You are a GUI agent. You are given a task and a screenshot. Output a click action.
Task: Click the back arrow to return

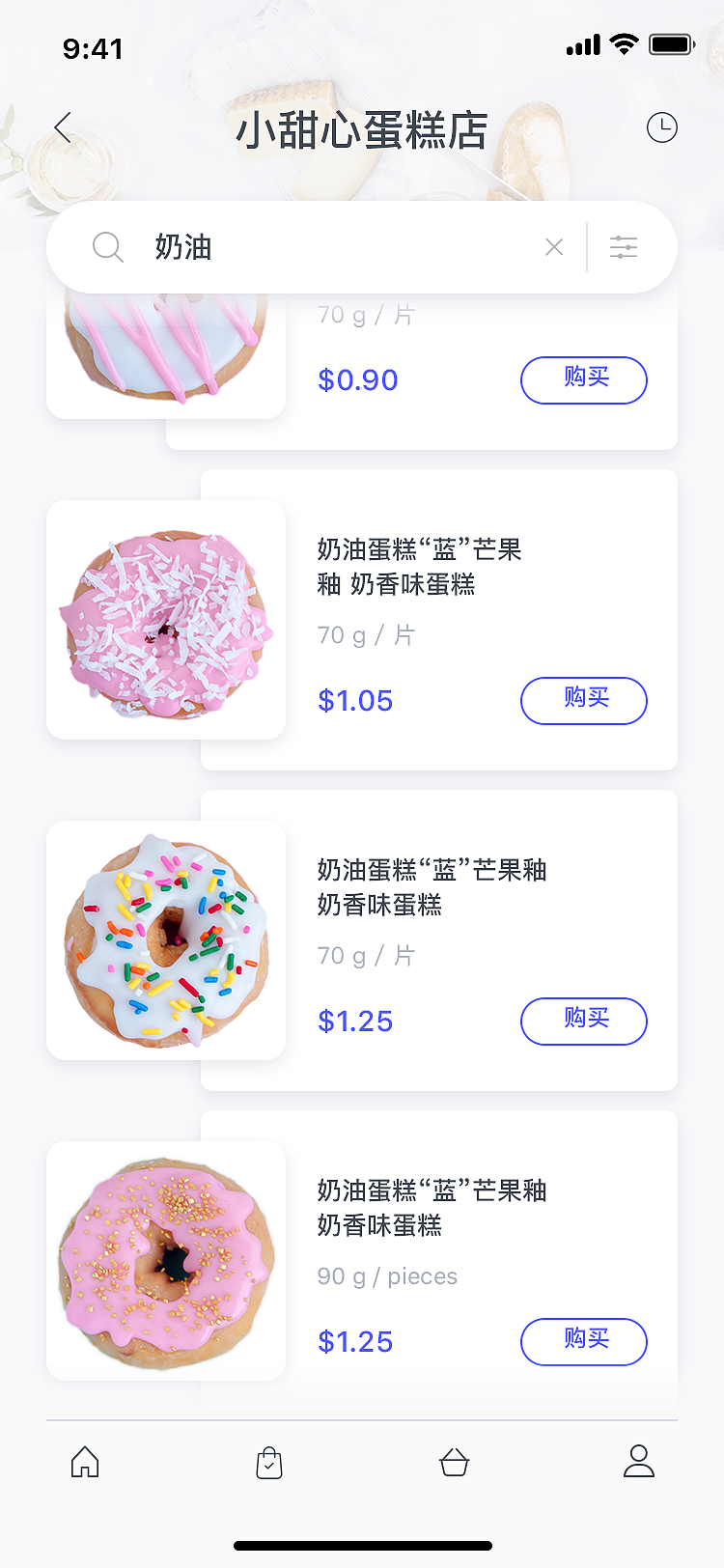click(x=62, y=126)
